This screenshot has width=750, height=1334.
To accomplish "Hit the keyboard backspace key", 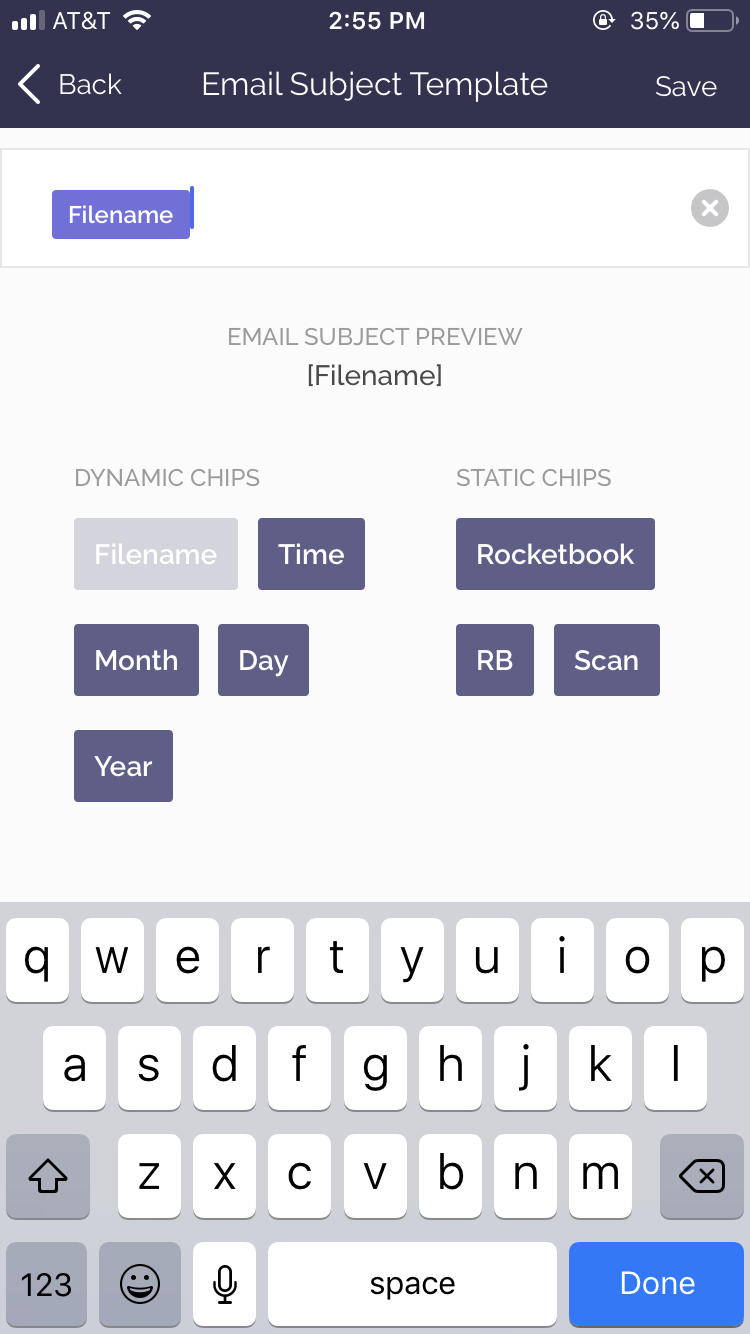I will click(701, 1176).
